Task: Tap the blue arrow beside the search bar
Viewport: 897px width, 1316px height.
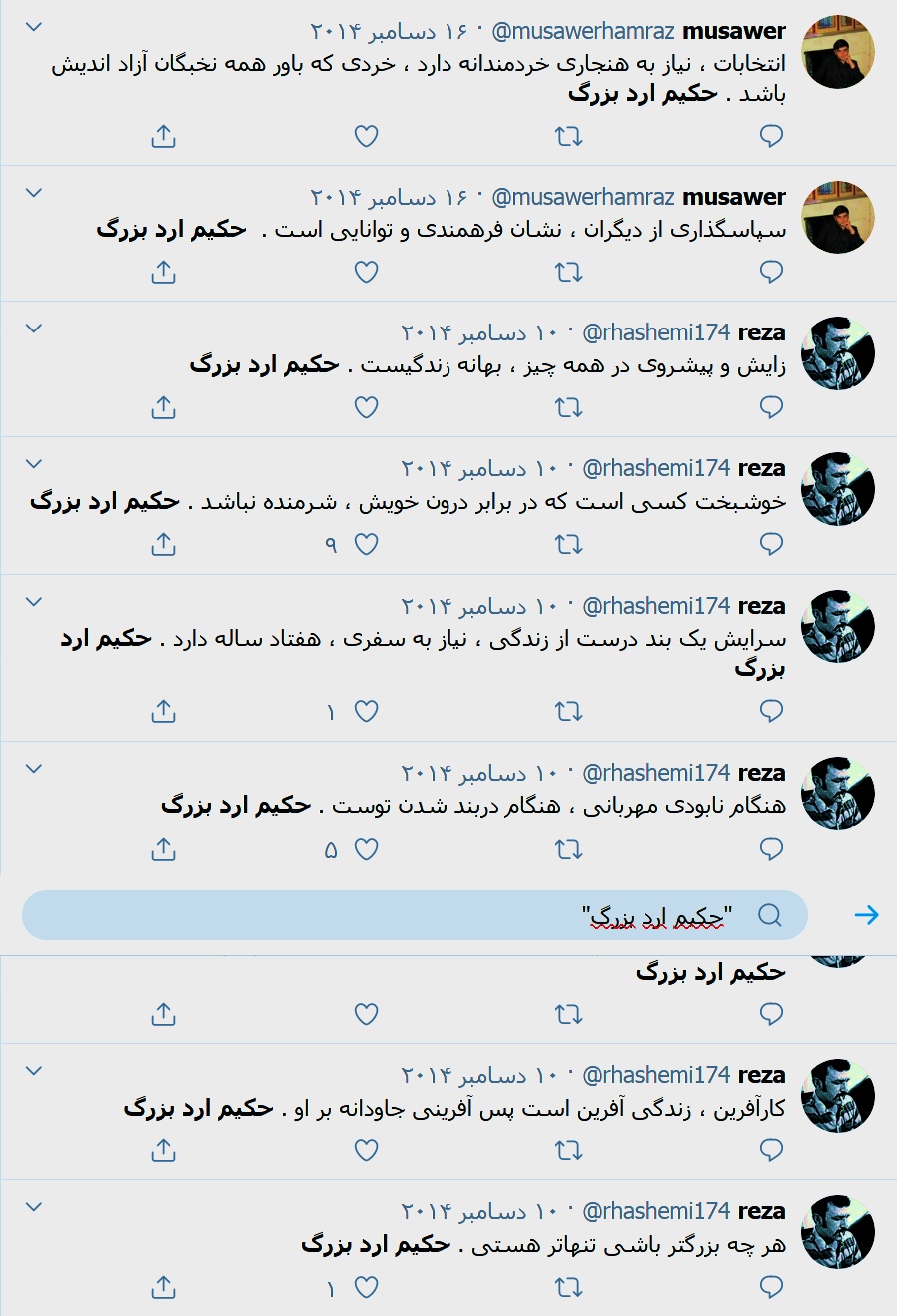Action: point(866,915)
